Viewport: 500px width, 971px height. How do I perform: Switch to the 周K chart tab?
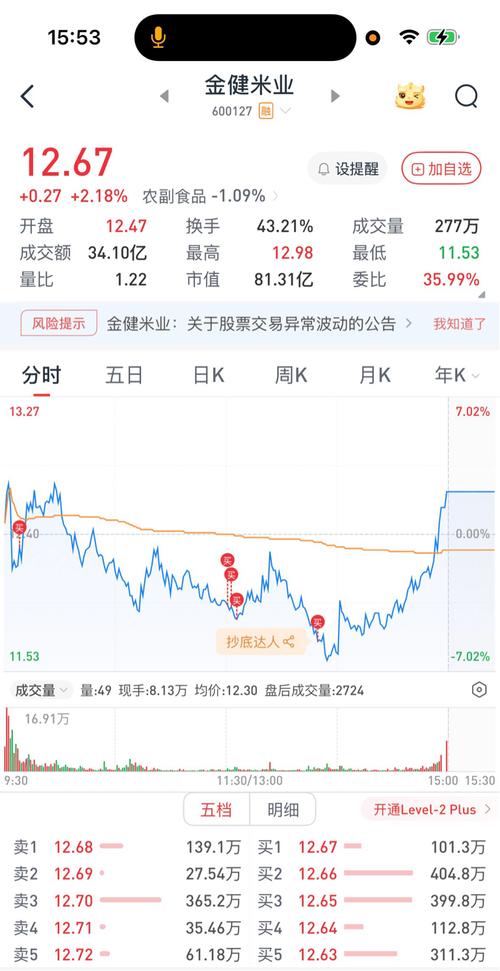(x=291, y=375)
